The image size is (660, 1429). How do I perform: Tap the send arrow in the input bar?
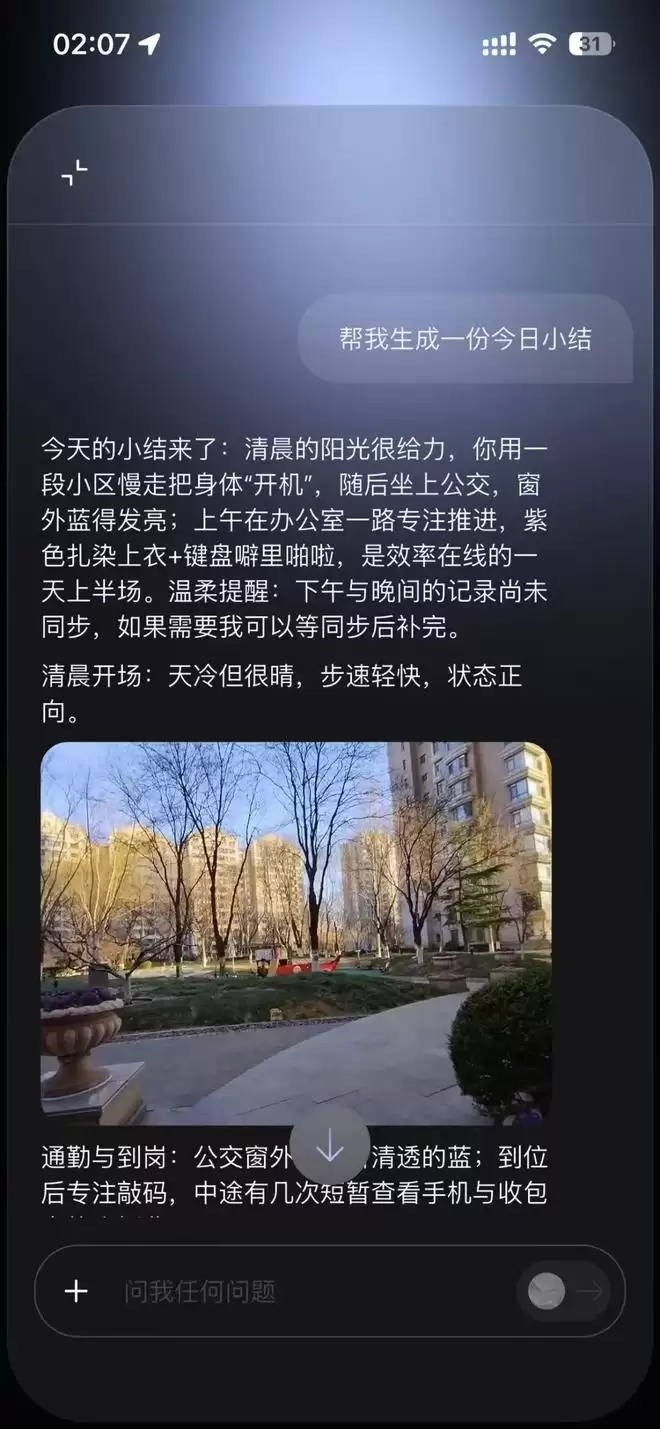click(x=591, y=1291)
